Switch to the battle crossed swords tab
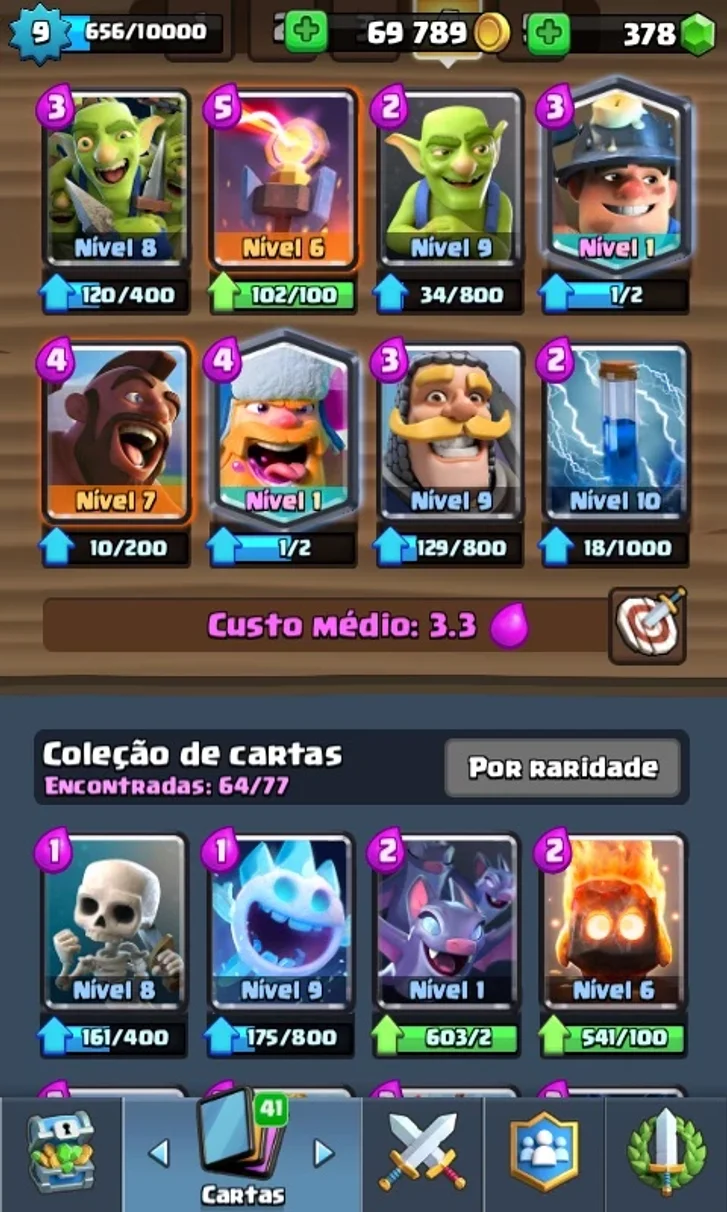Viewport: 727px width, 1212px height. pyautogui.click(x=423, y=1154)
